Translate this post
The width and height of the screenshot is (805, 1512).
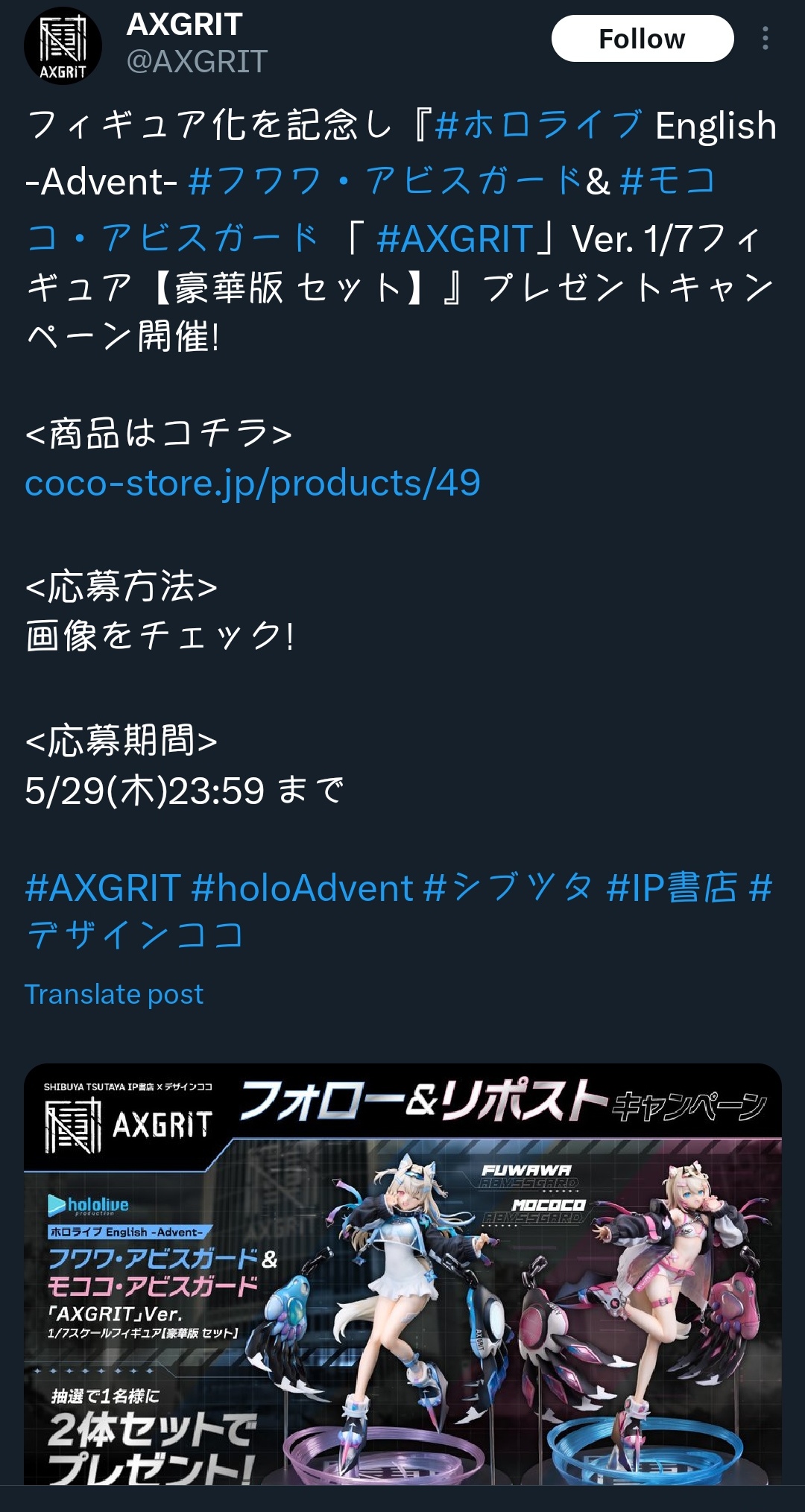pos(114,994)
